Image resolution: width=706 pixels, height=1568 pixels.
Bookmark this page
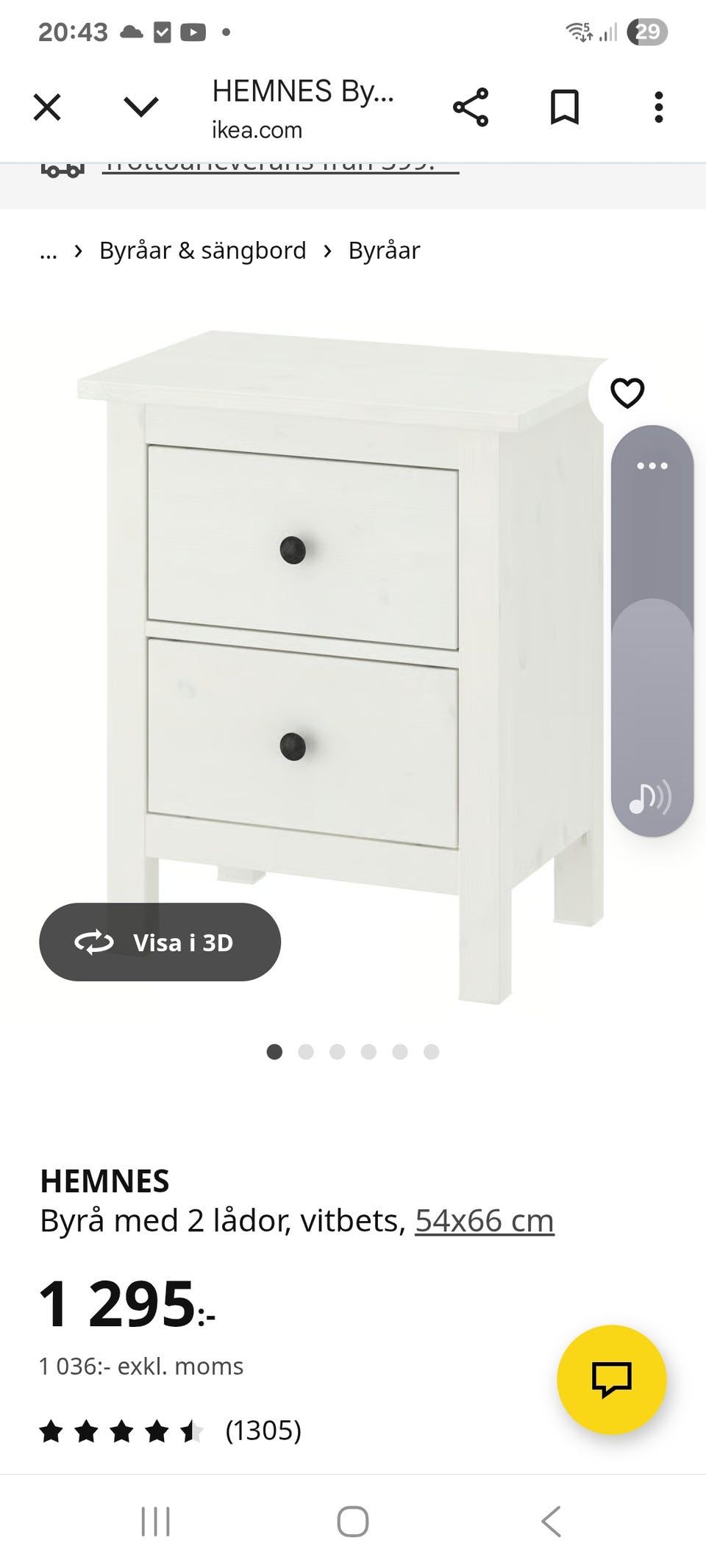coord(565,108)
